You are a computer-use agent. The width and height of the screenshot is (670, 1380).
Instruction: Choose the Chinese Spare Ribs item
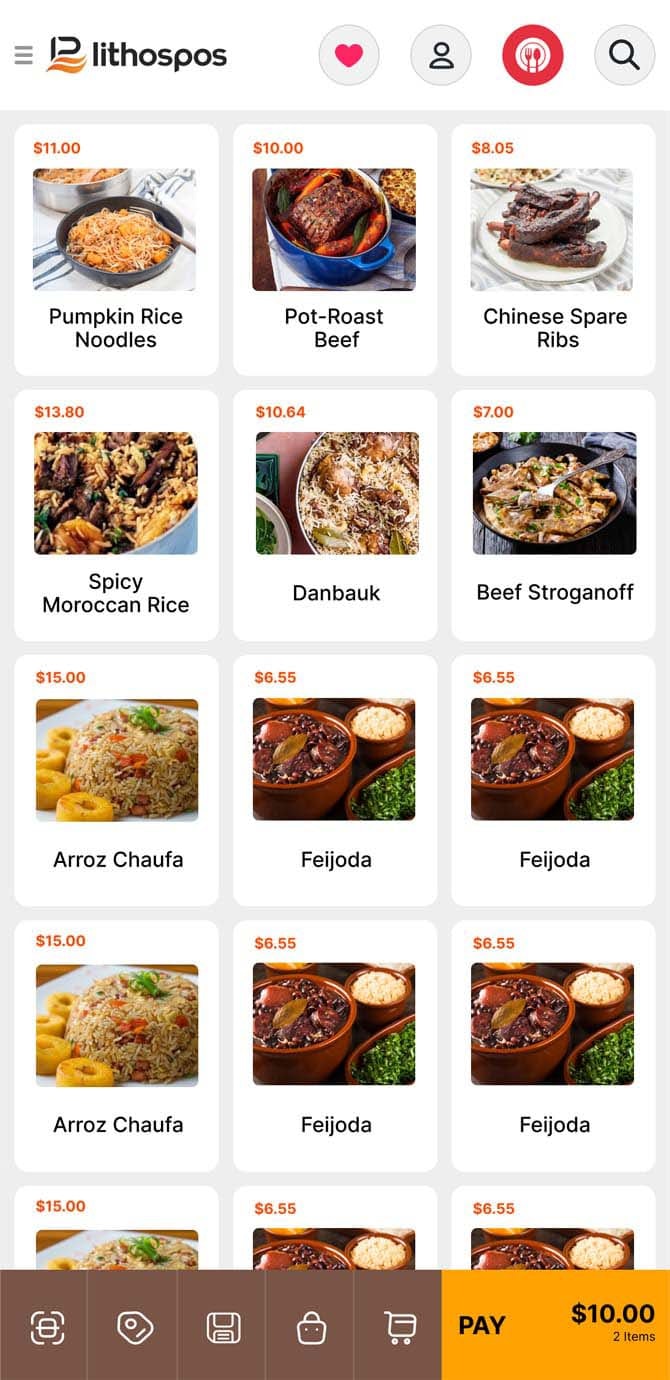[x=553, y=250]
